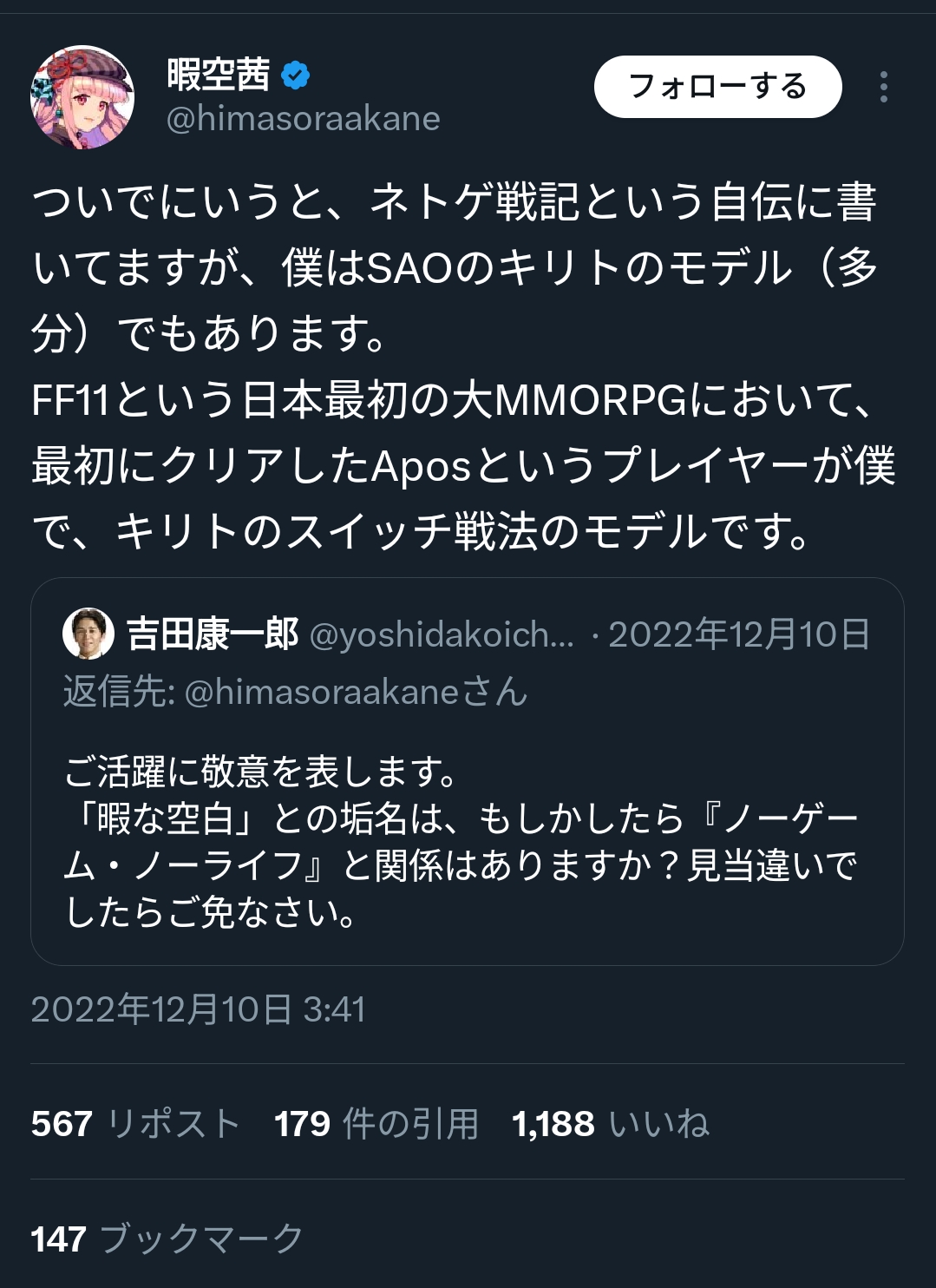The image size is (936, 1288).
Task: View the 1,188 いいね likes list
Action: click(x=610, y=1124)
